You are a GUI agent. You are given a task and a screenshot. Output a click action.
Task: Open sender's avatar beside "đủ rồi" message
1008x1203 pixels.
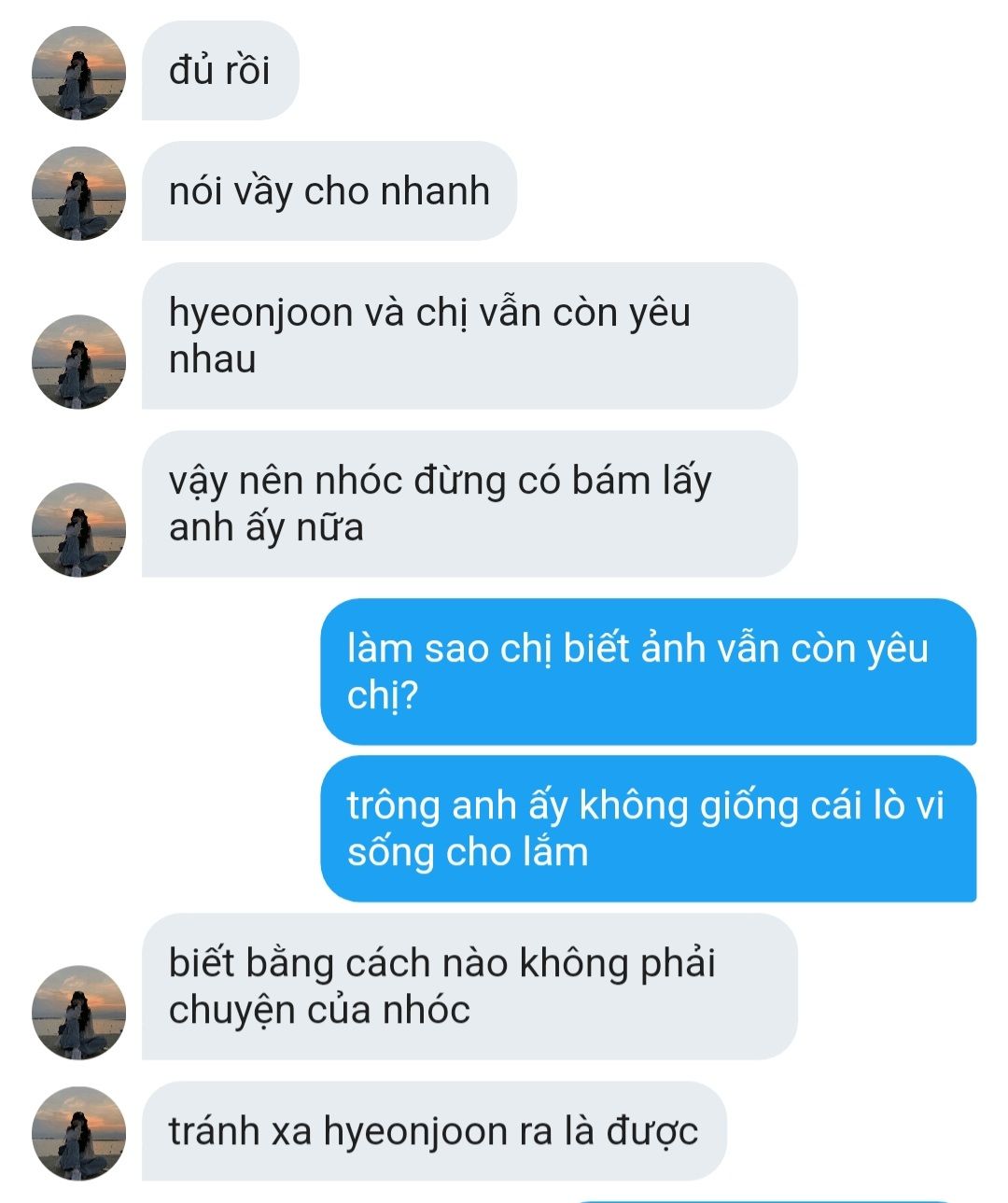pyautogui.click(x=78, y=73)
